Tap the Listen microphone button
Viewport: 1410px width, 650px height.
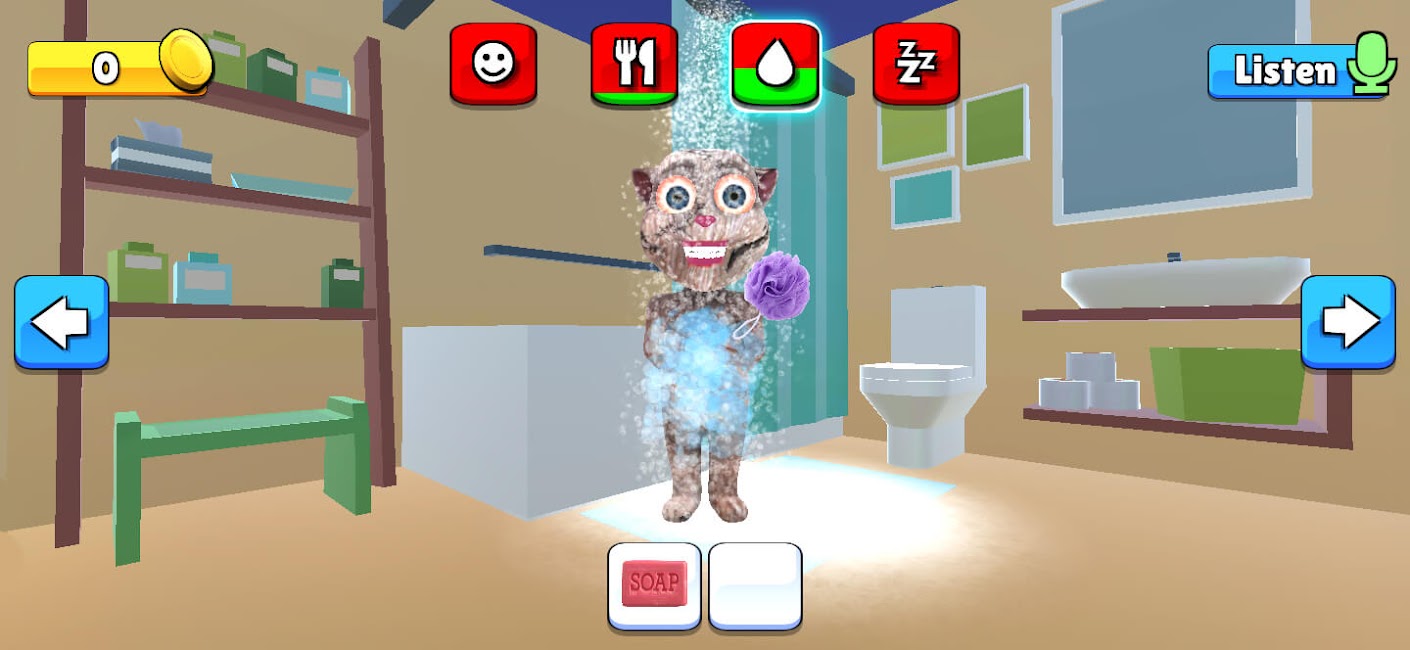(1300, 70)
